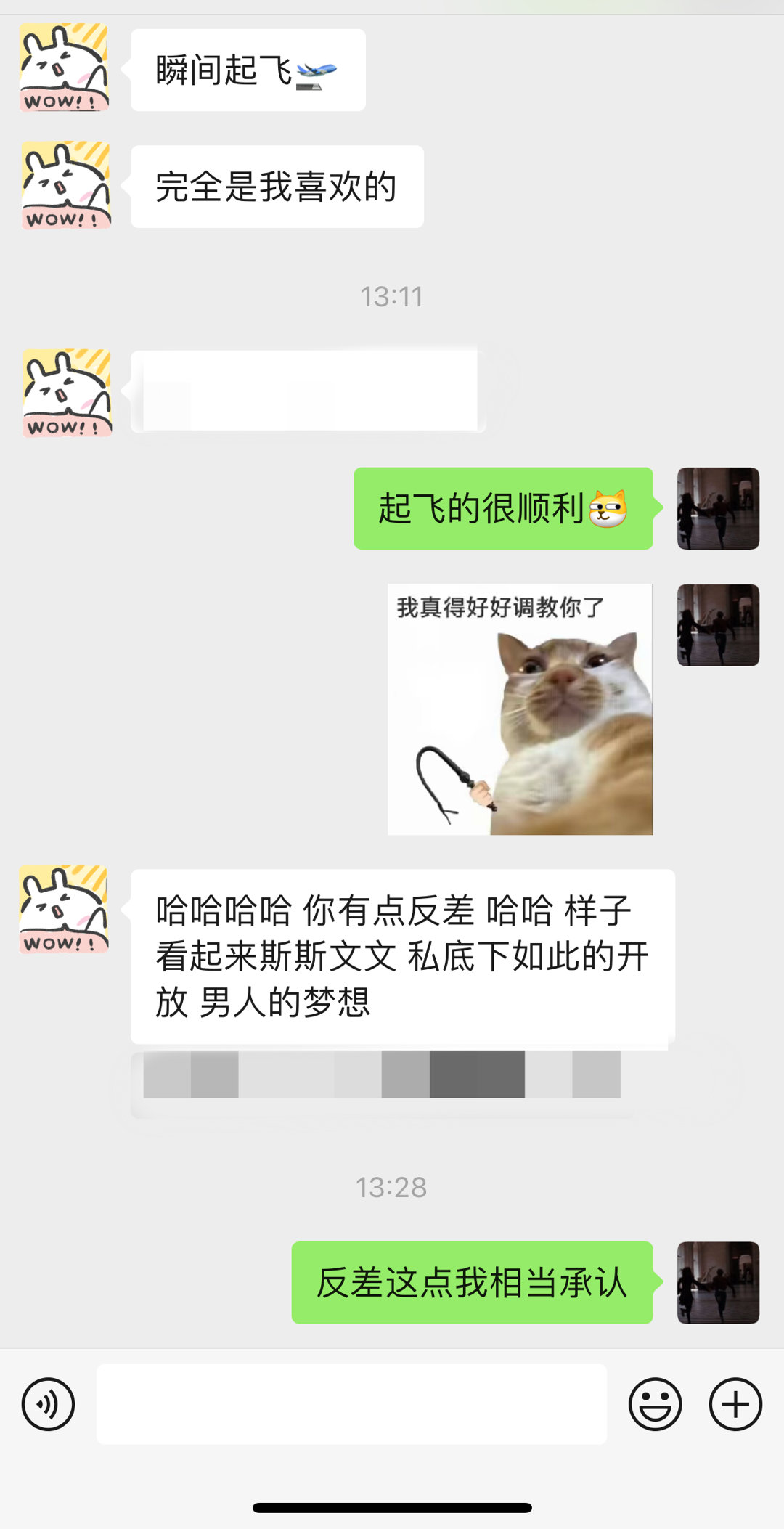Screen dimensions: 784x1529
Task: Switch to voice message input
Action: click(x=48, y=1404)
